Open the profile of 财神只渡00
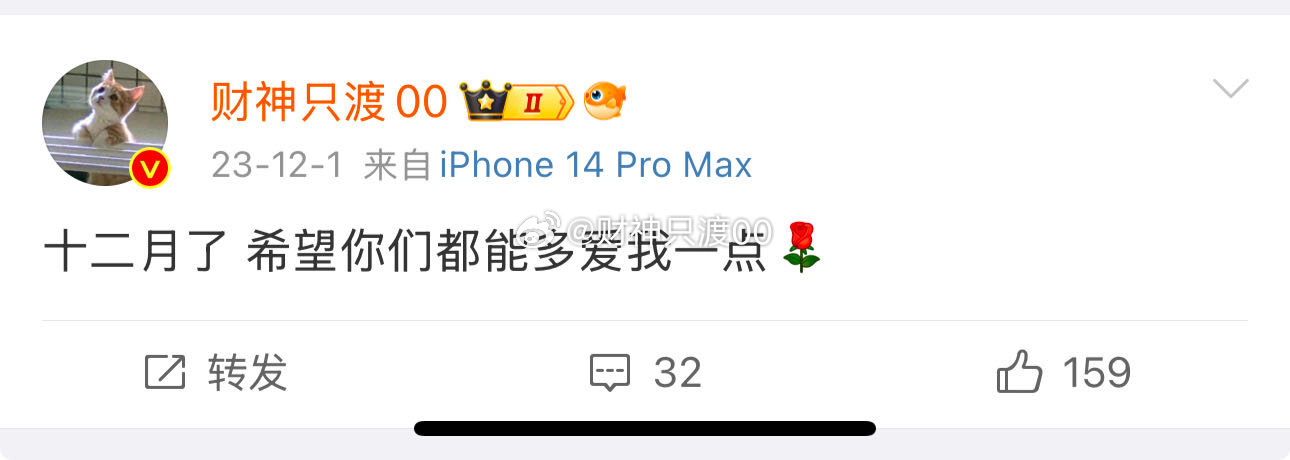This screenshot has height=460, width=1290. (328, 101)
